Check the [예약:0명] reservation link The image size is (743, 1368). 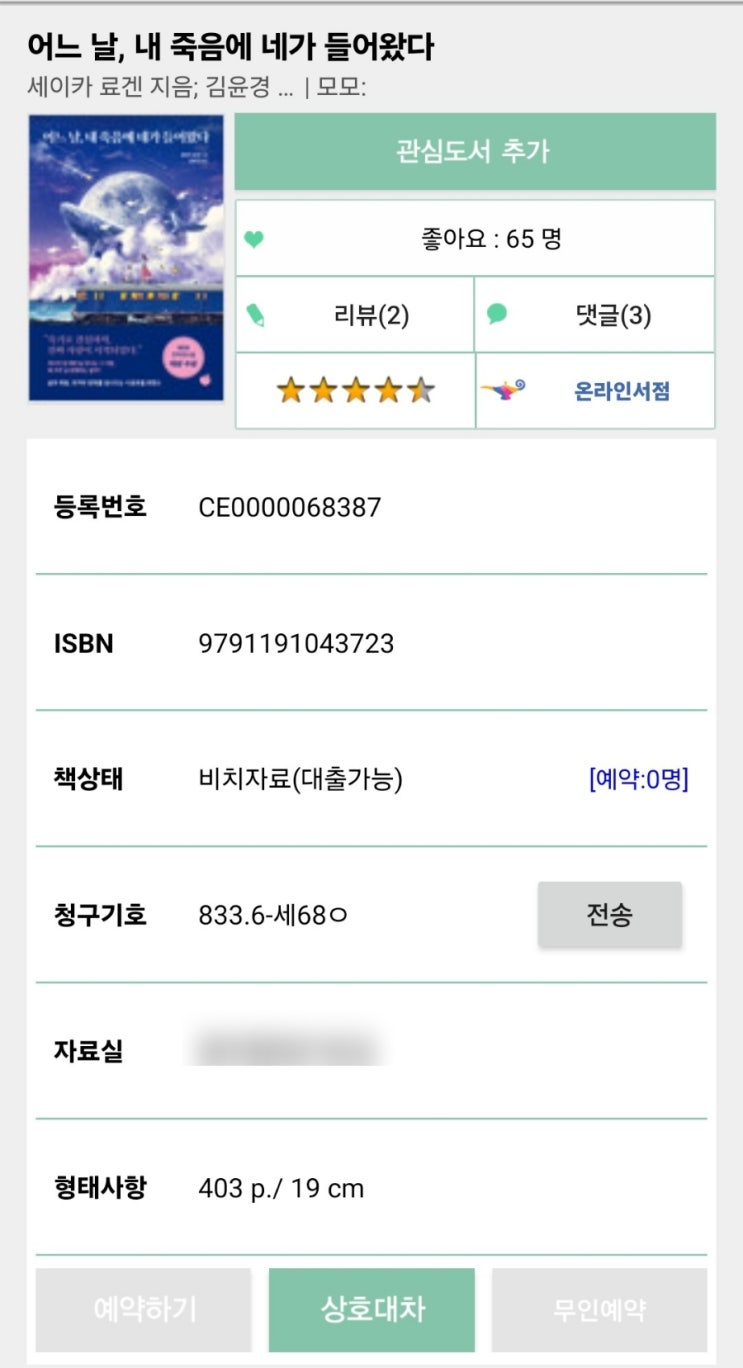(638, 779)
